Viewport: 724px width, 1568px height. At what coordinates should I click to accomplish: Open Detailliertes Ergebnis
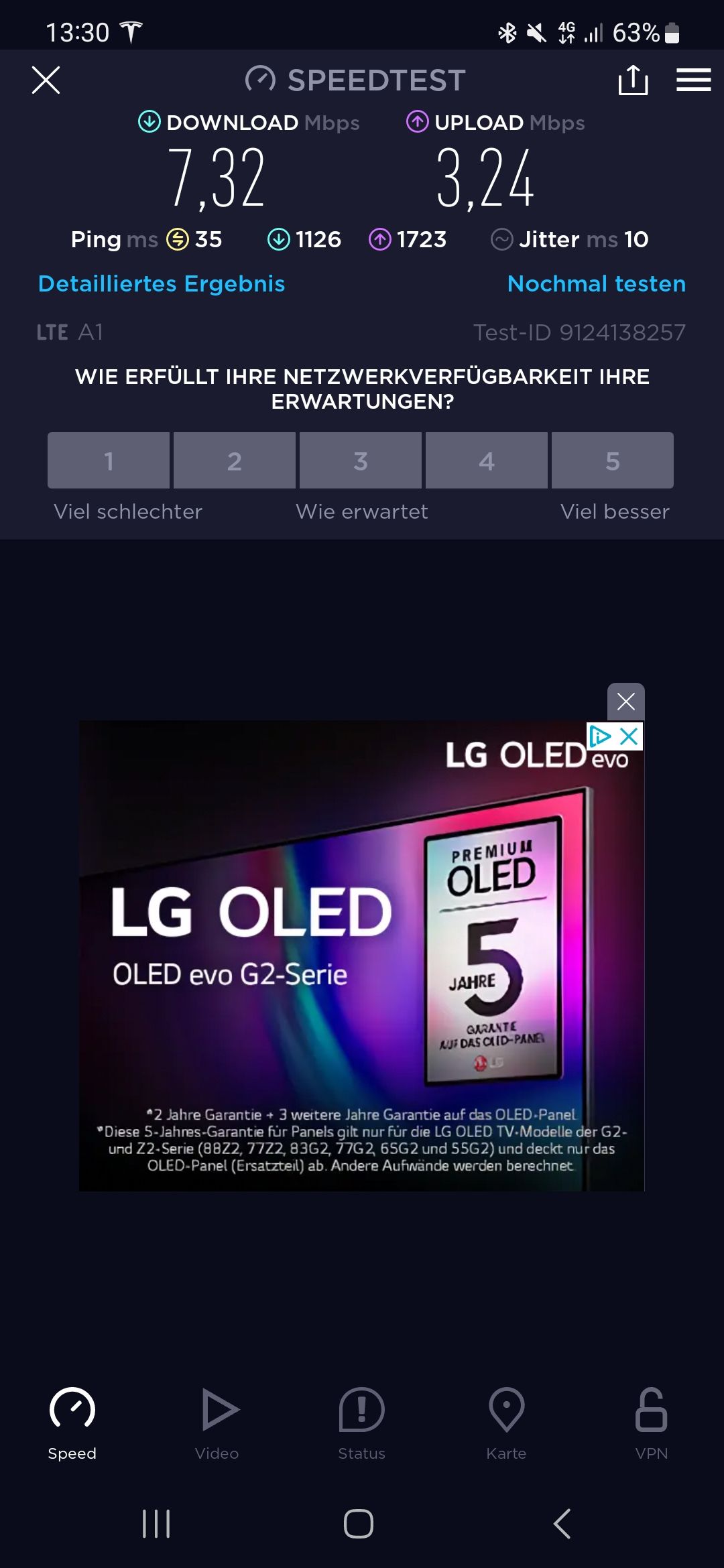pyautogui.click(x=162, y=283)
